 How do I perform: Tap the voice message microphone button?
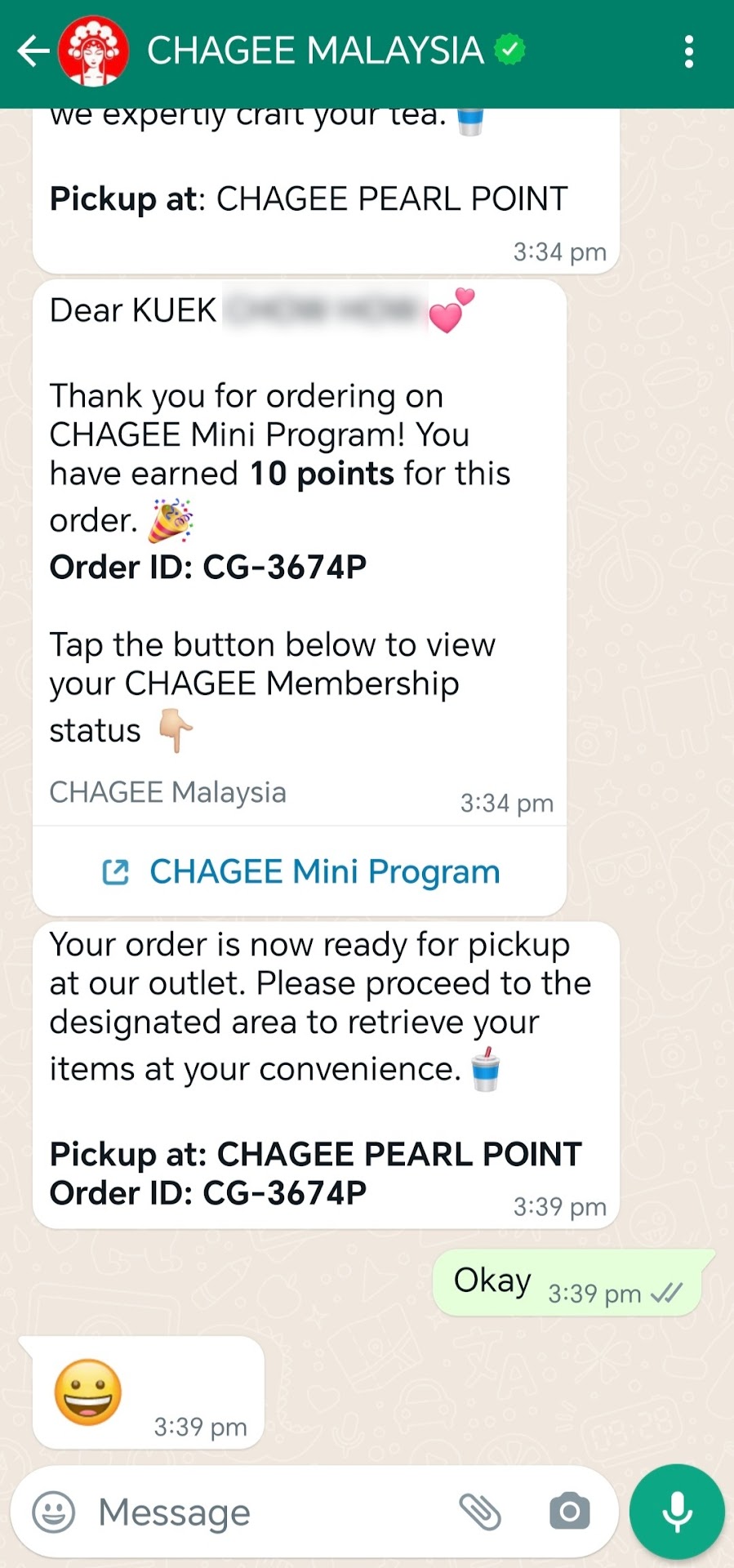(677, 1512)
